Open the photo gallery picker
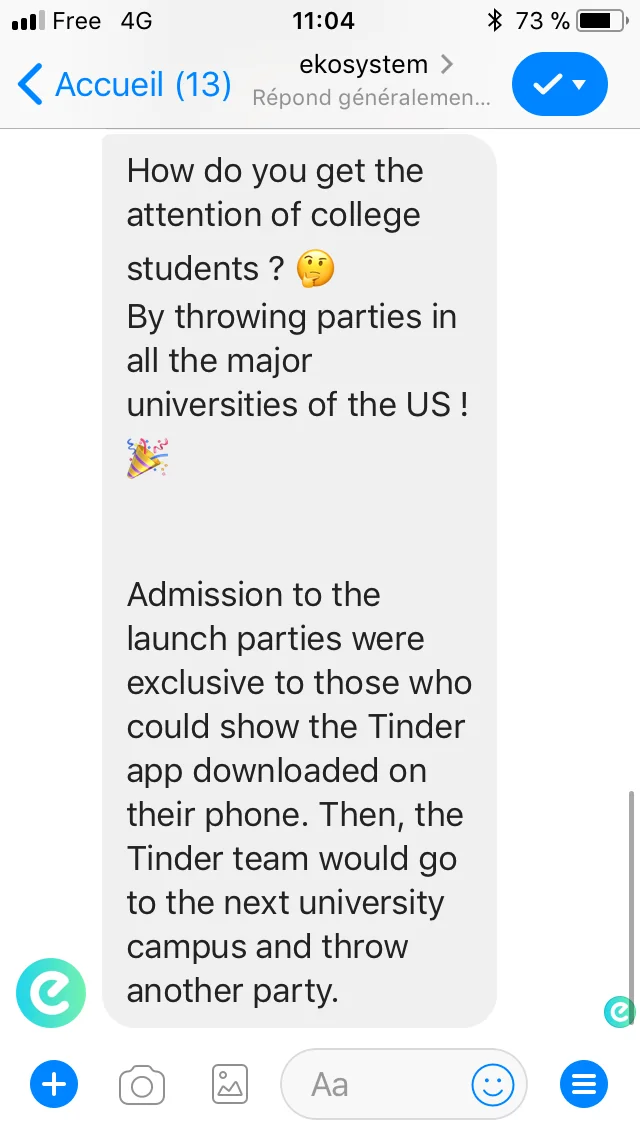640x1136 pixels. [x=230, y=1084]
